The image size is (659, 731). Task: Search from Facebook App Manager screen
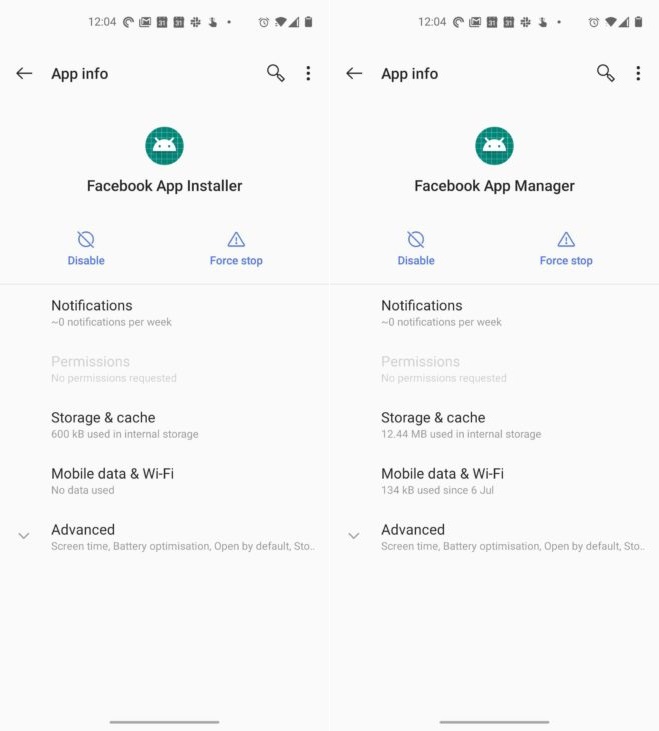(606, 73)
